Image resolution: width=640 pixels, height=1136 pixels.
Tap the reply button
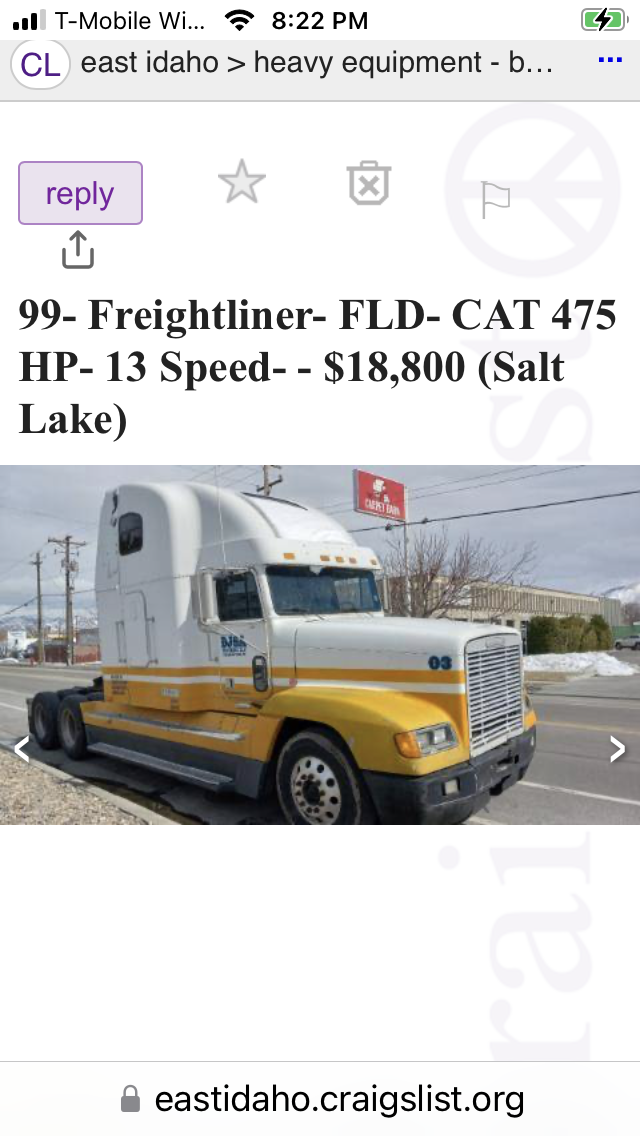click(x=80, y=193)
